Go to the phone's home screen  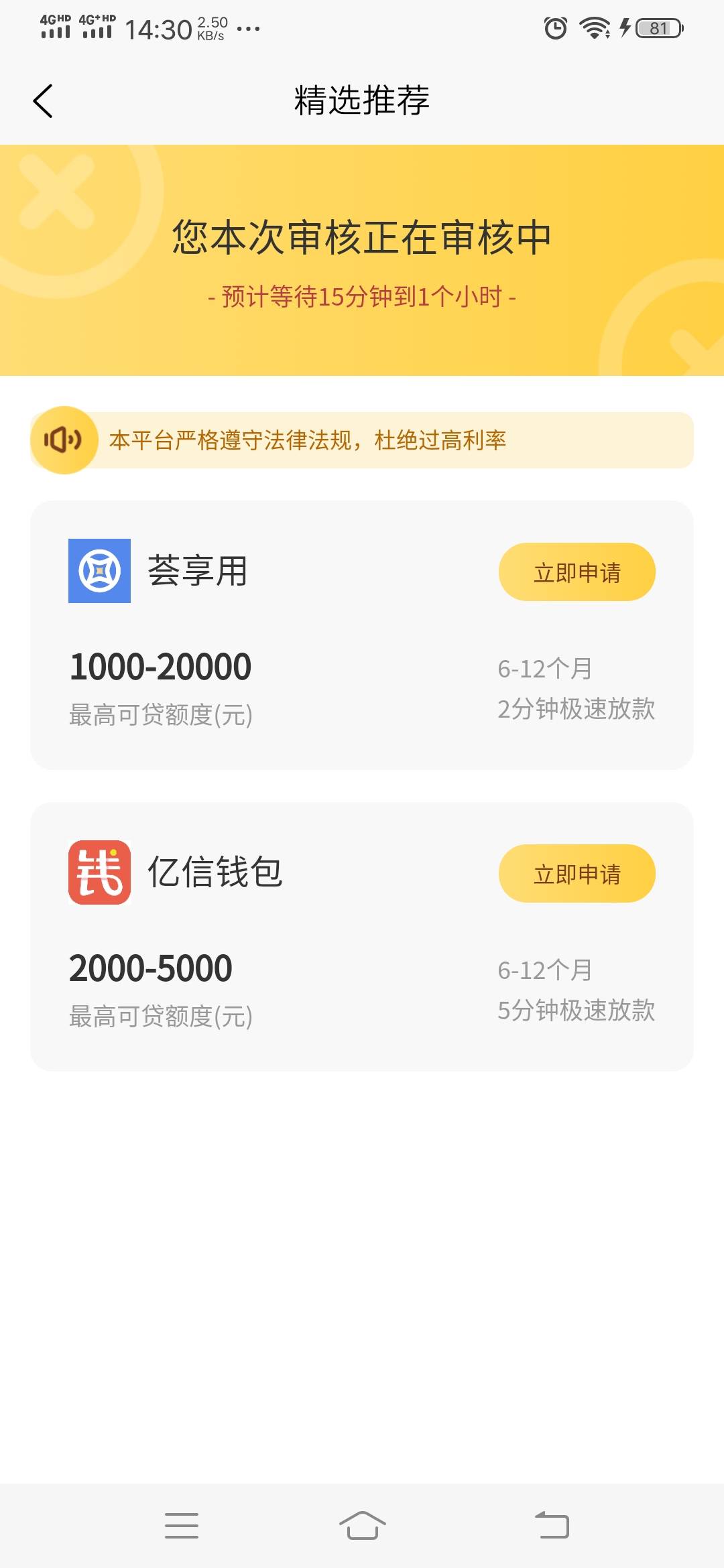(362, 1525)
